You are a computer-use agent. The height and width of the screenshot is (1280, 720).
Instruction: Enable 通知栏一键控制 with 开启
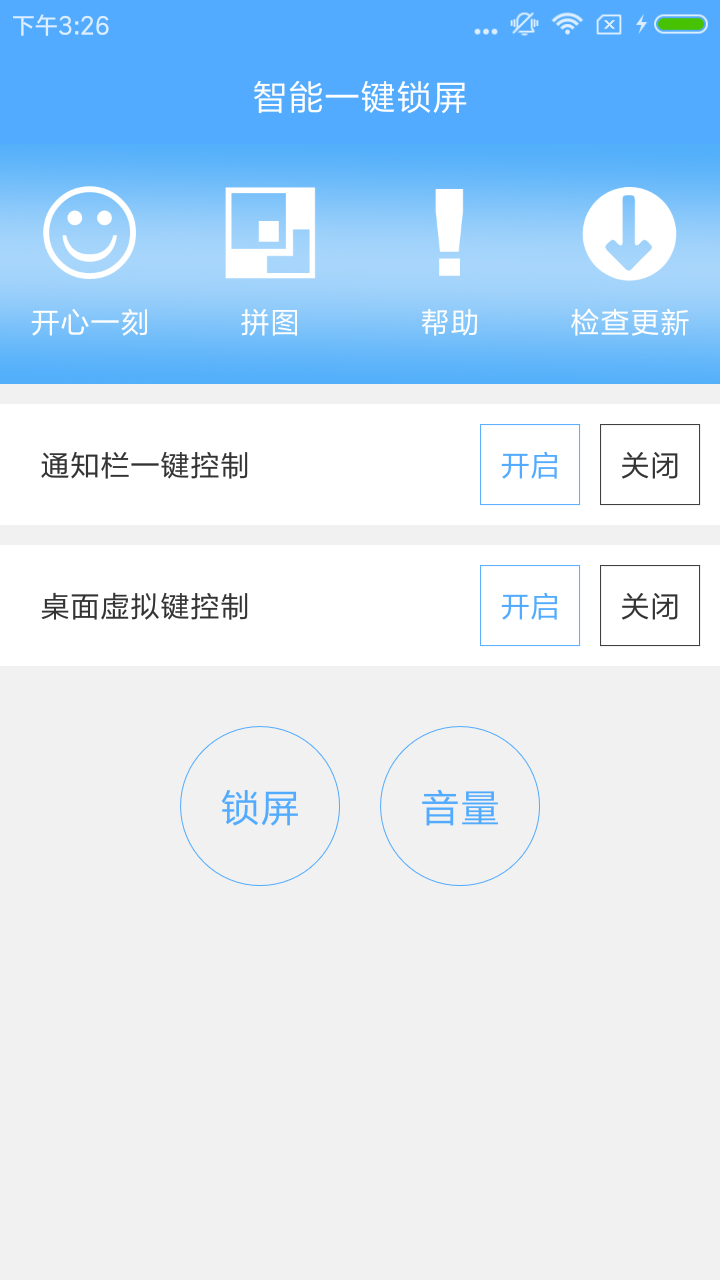[530, 465]
